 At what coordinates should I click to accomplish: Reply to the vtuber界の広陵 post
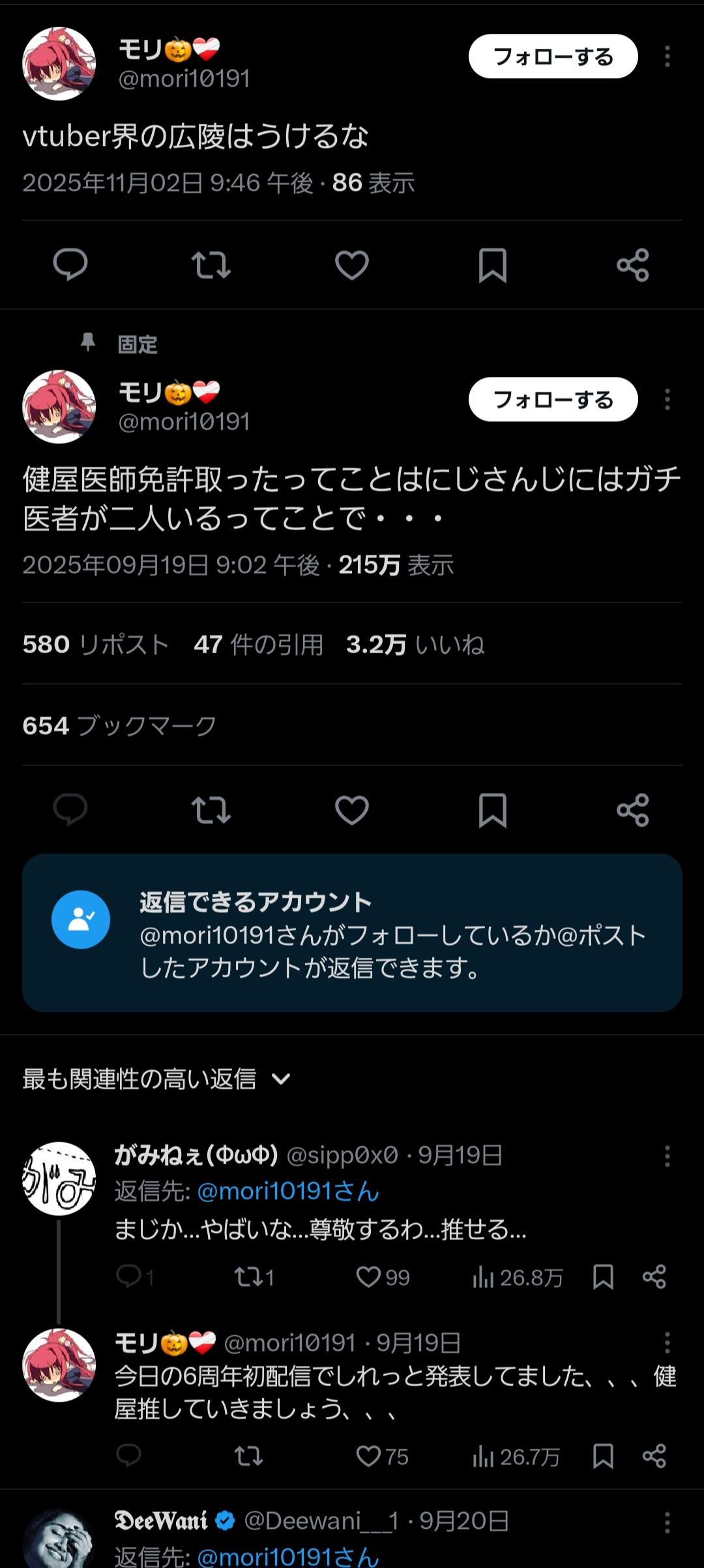70,265
